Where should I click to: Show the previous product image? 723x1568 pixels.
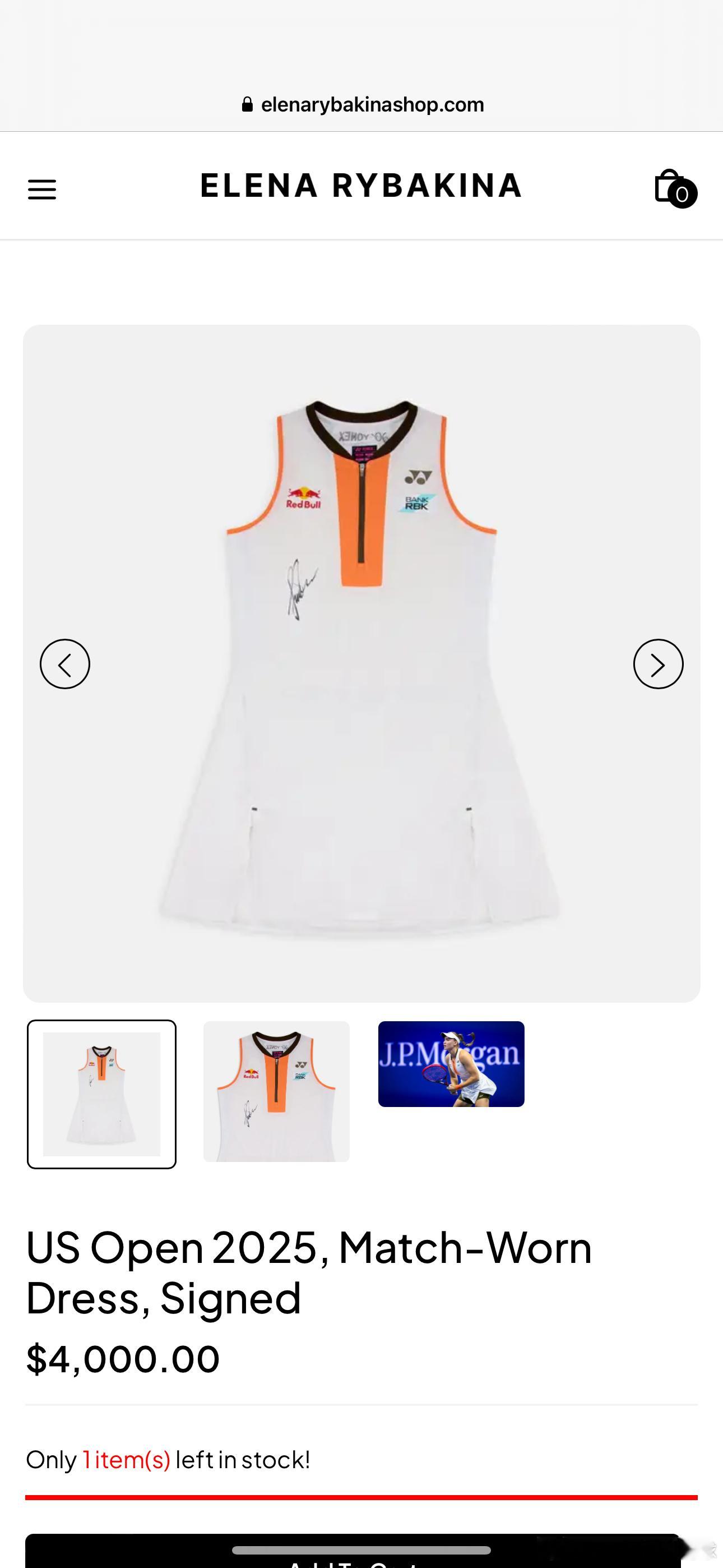(65, 664)
